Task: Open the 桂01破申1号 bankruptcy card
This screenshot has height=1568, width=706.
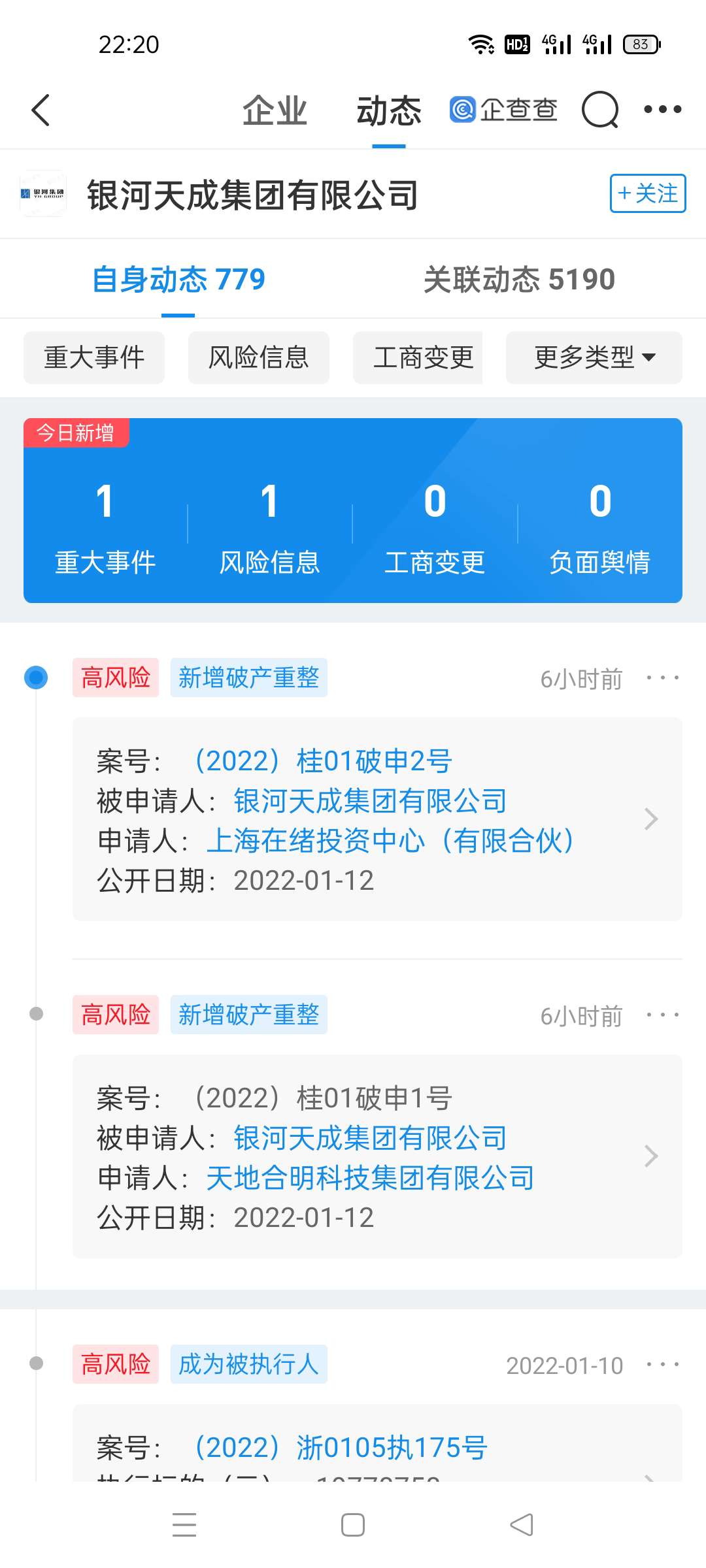Action: point(377,1156)
